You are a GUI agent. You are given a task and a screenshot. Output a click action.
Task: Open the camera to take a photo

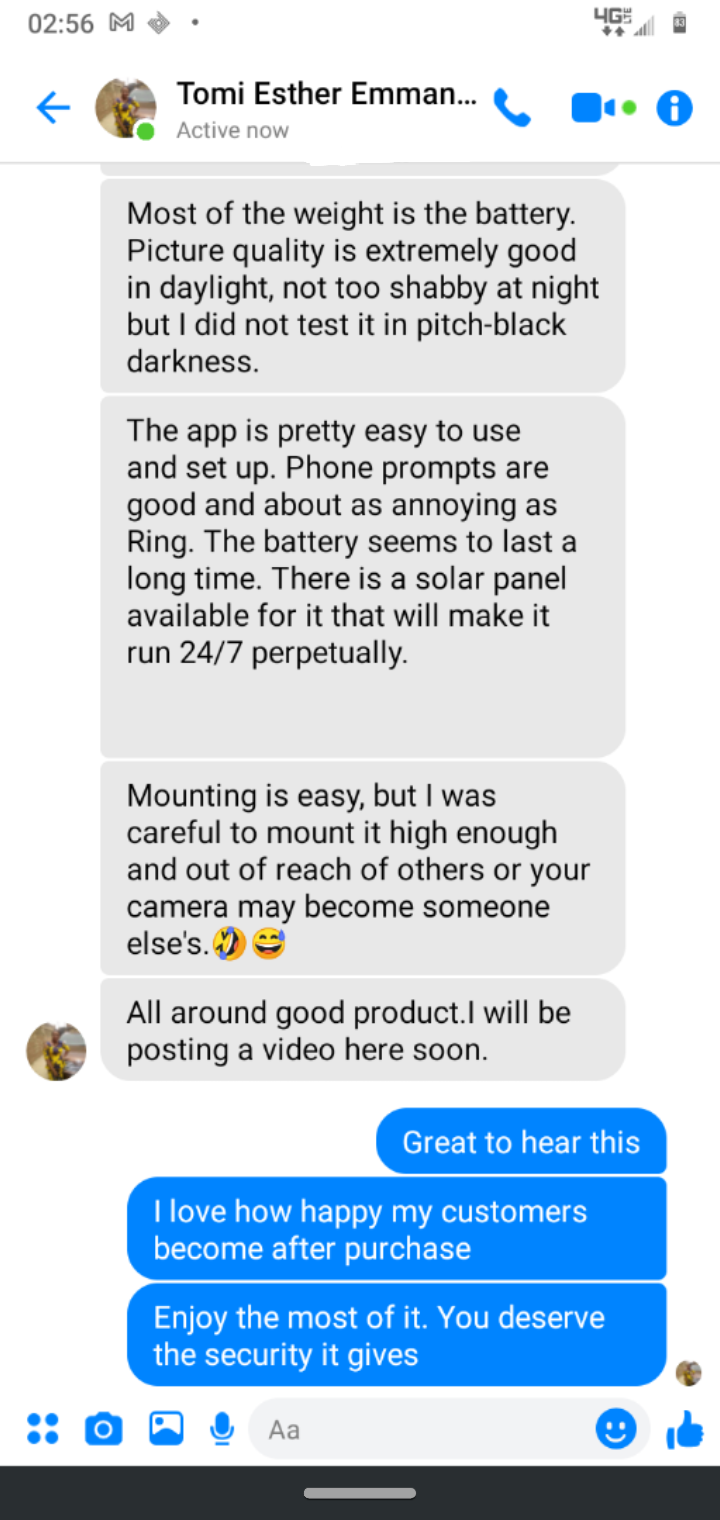coord(103,1430)
